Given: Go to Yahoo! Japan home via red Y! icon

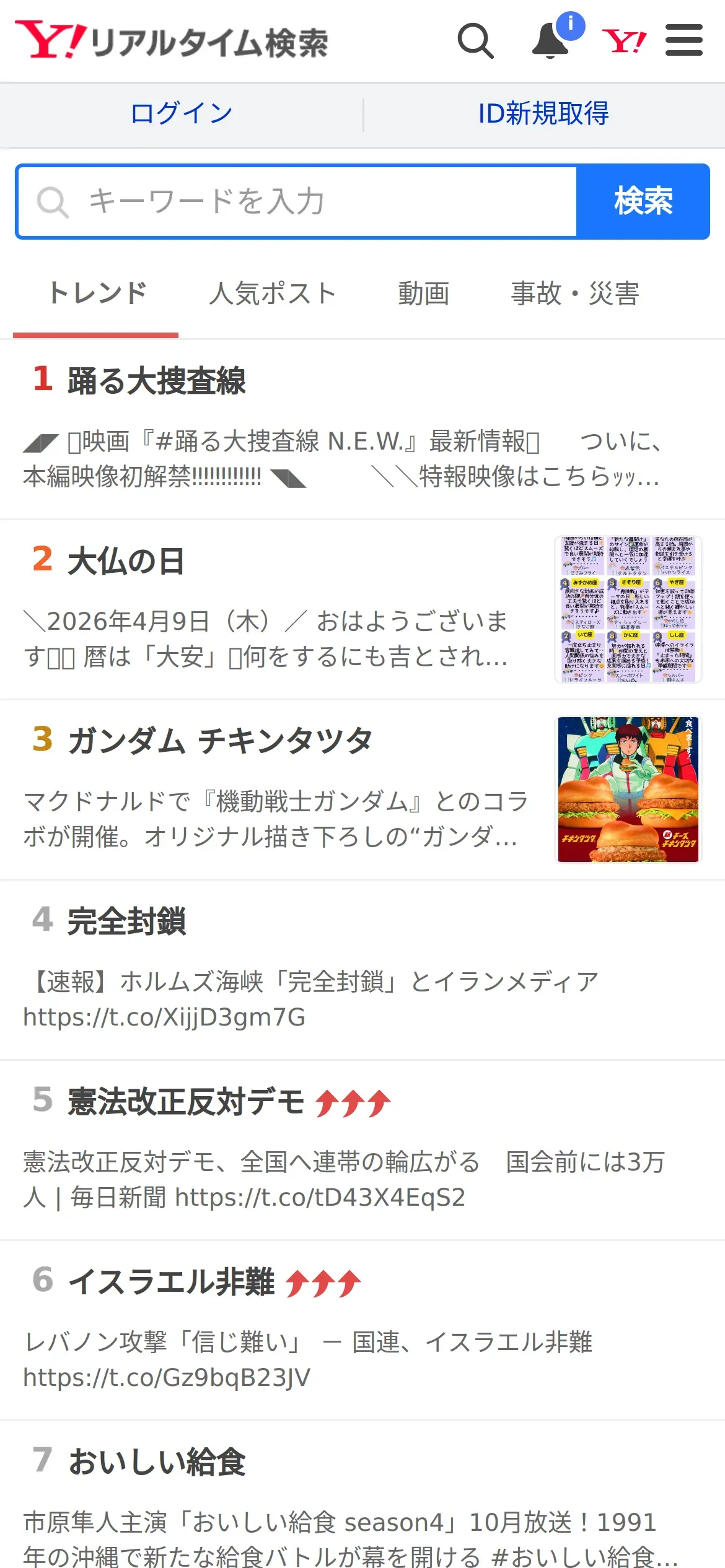Looking at the screenshot, I should (624, 41).
